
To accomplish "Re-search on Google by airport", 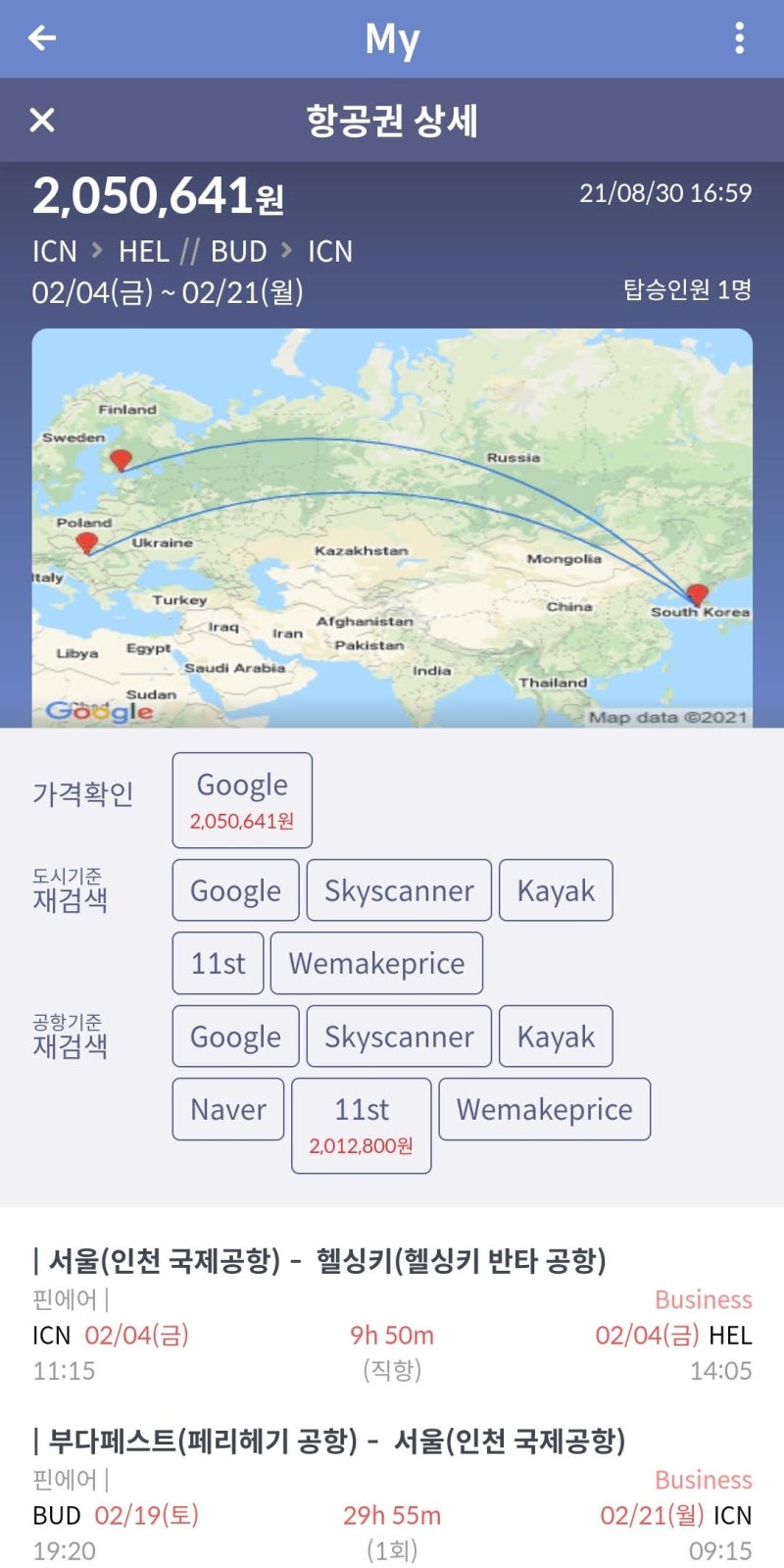I will coord(234,1036).
